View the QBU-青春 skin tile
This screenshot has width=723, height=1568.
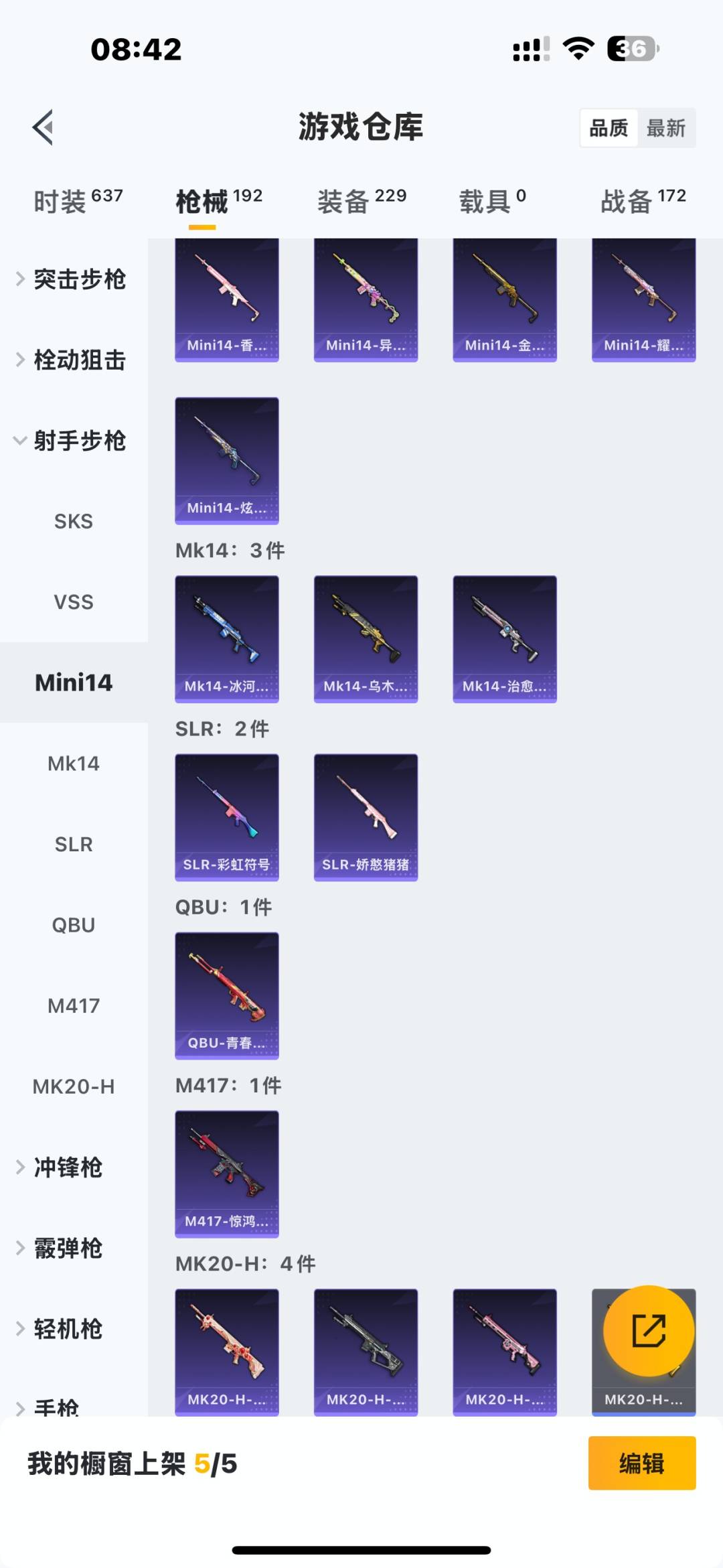(227, 995)
